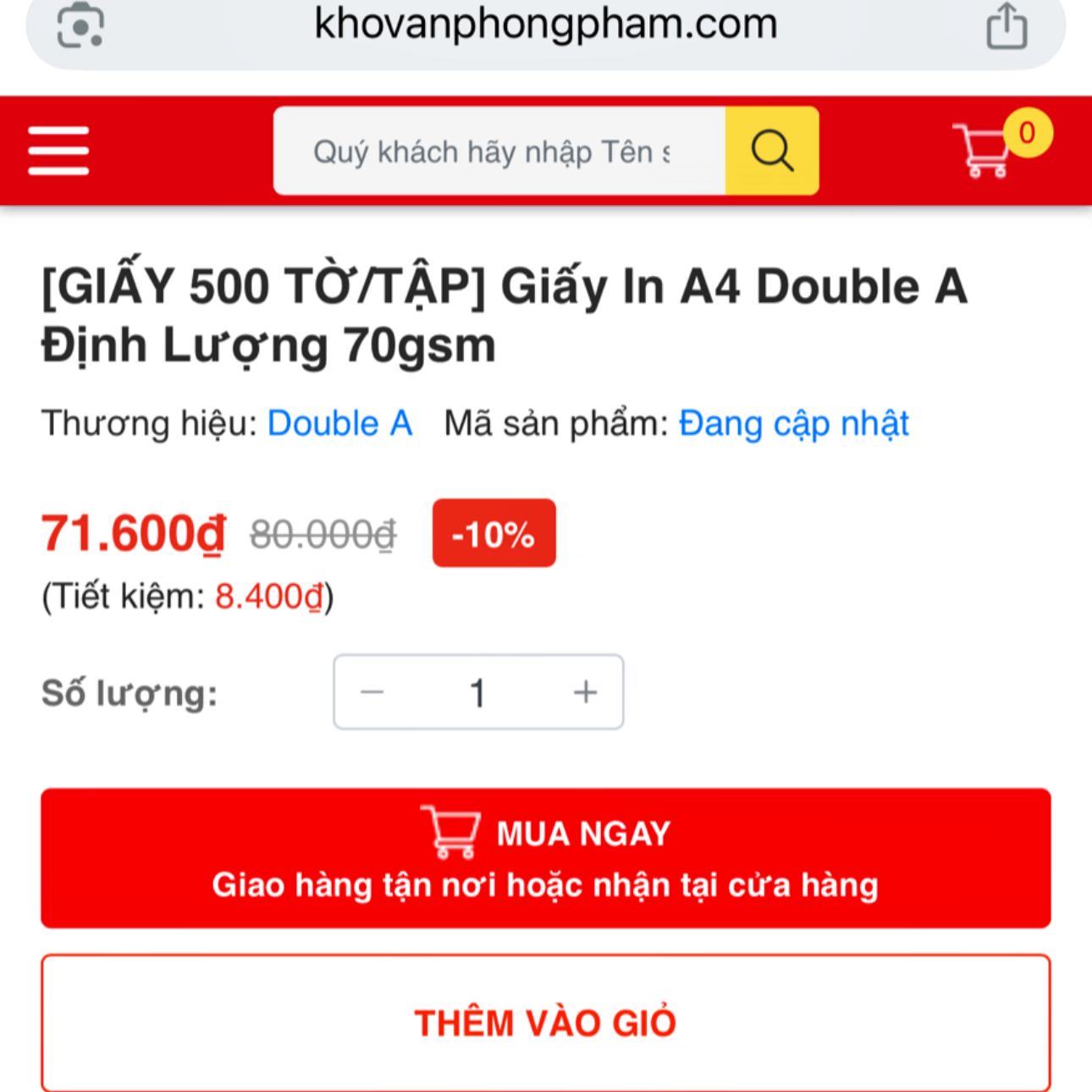Image resolution: width=1092 pixels, height=1092 pixels.
Task: Add product with THÊM VÀO GIỎ
Action: tap(545, 1023)
